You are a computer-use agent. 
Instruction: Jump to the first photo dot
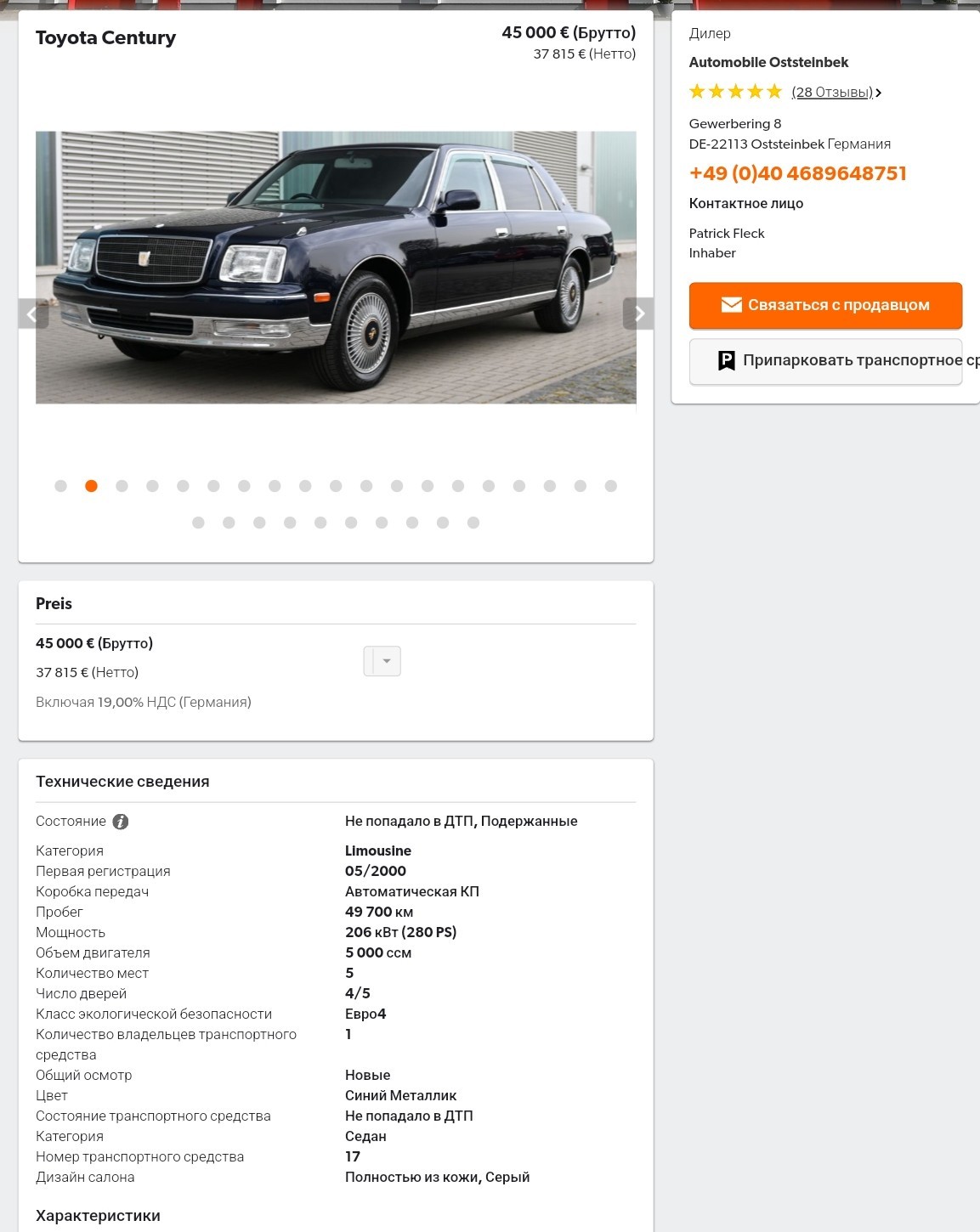(x=60, y=486)
